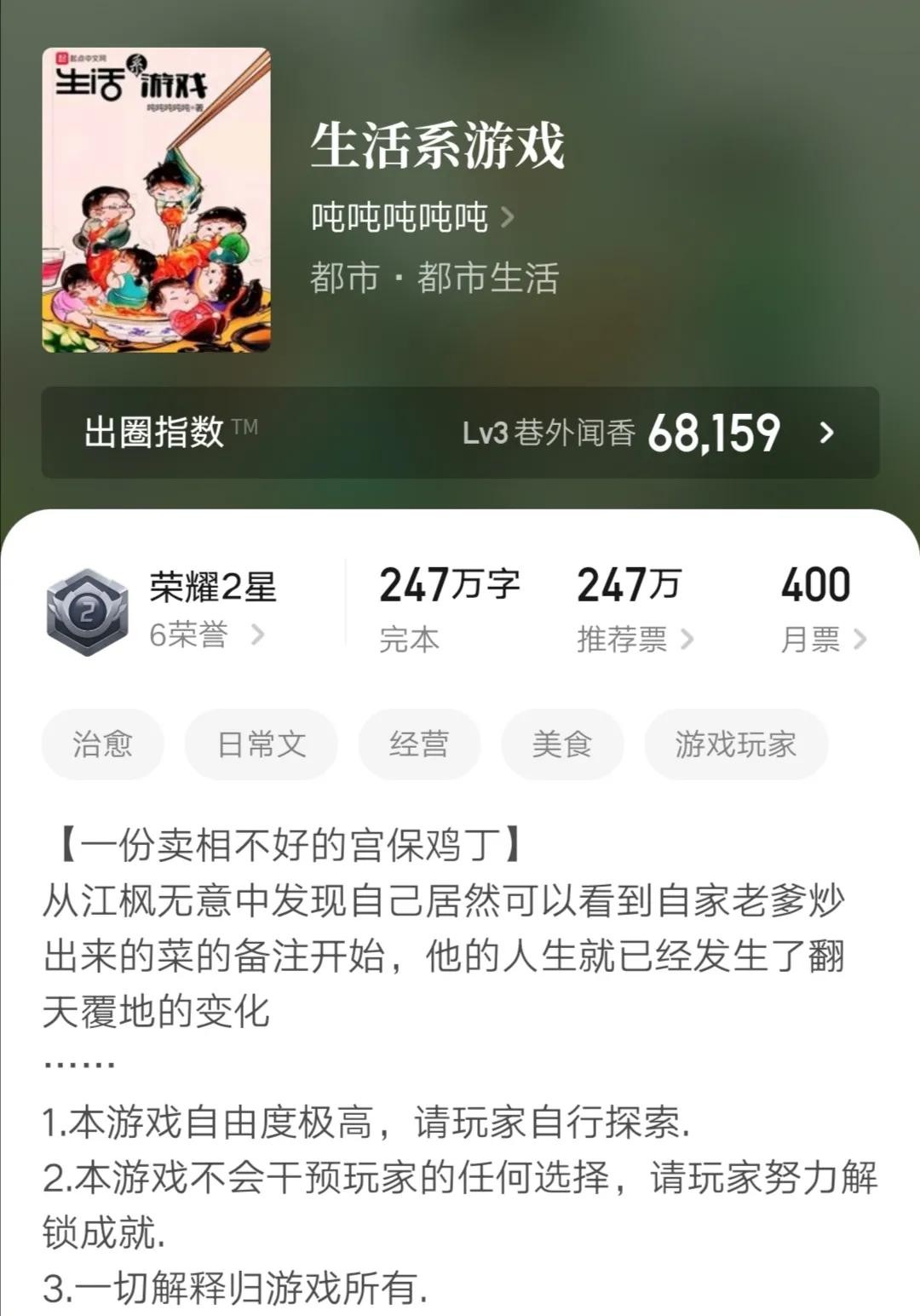
Task: Select the 治愈 tag chip
Action: (102, 744)
